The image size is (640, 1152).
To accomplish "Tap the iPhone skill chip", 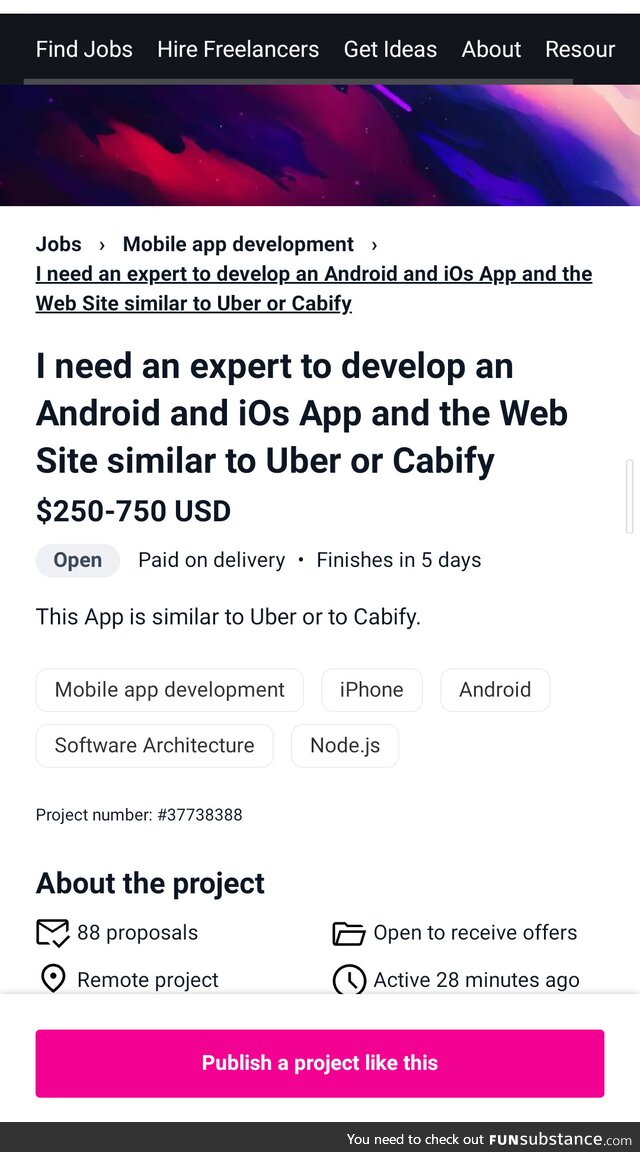I will 372,690.
